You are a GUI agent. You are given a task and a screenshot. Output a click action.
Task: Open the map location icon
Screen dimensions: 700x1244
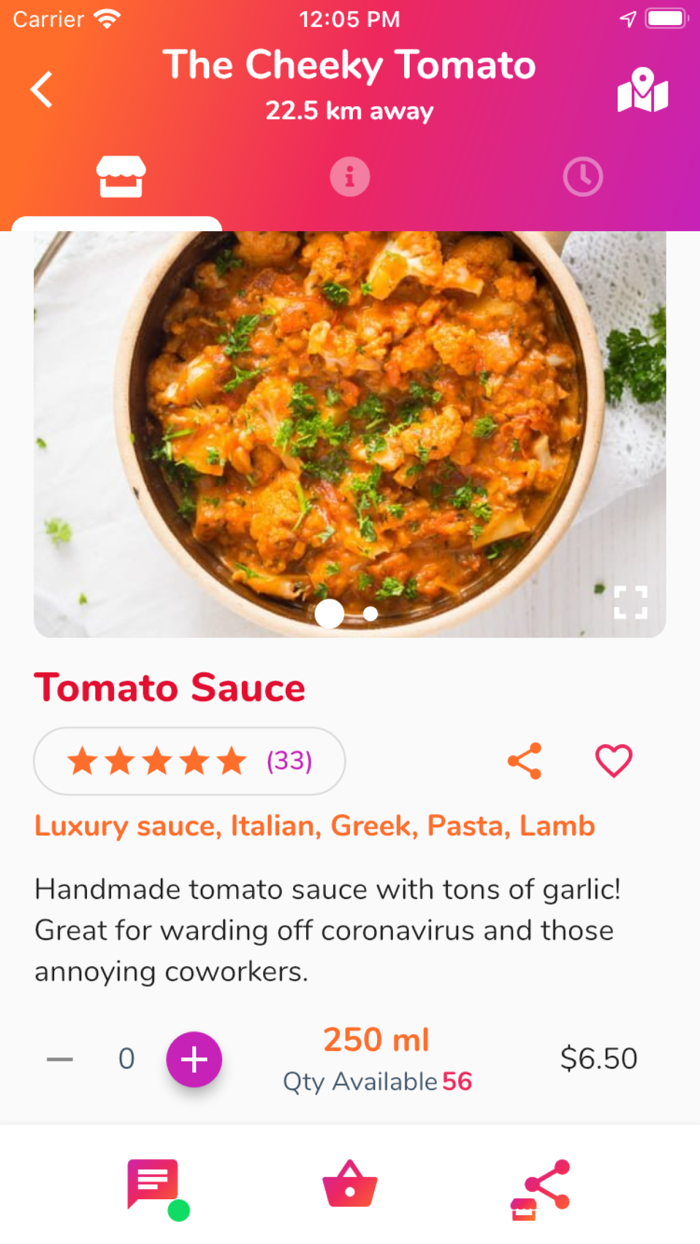point(642,91)
